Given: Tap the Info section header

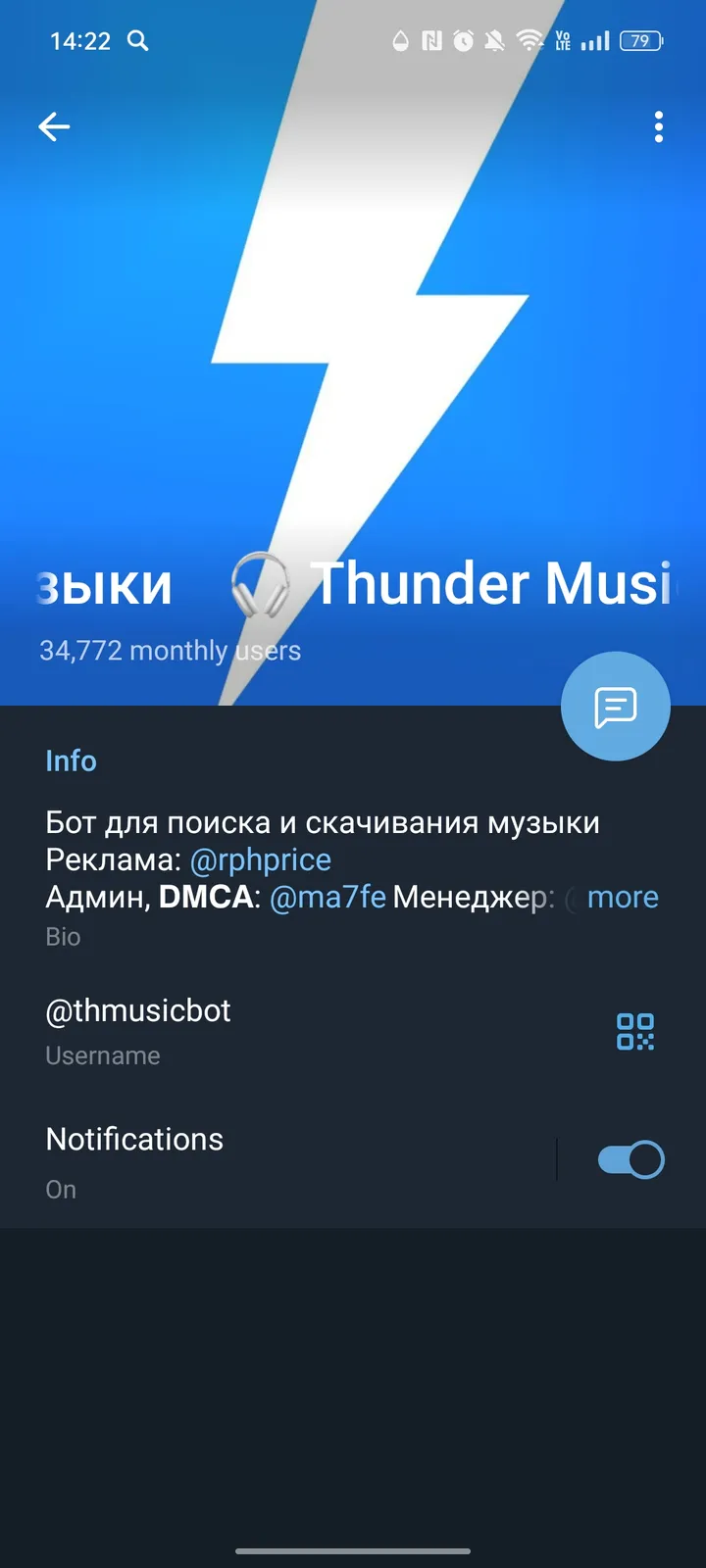Looking at the screenshot, I should (x=71, y=760).
